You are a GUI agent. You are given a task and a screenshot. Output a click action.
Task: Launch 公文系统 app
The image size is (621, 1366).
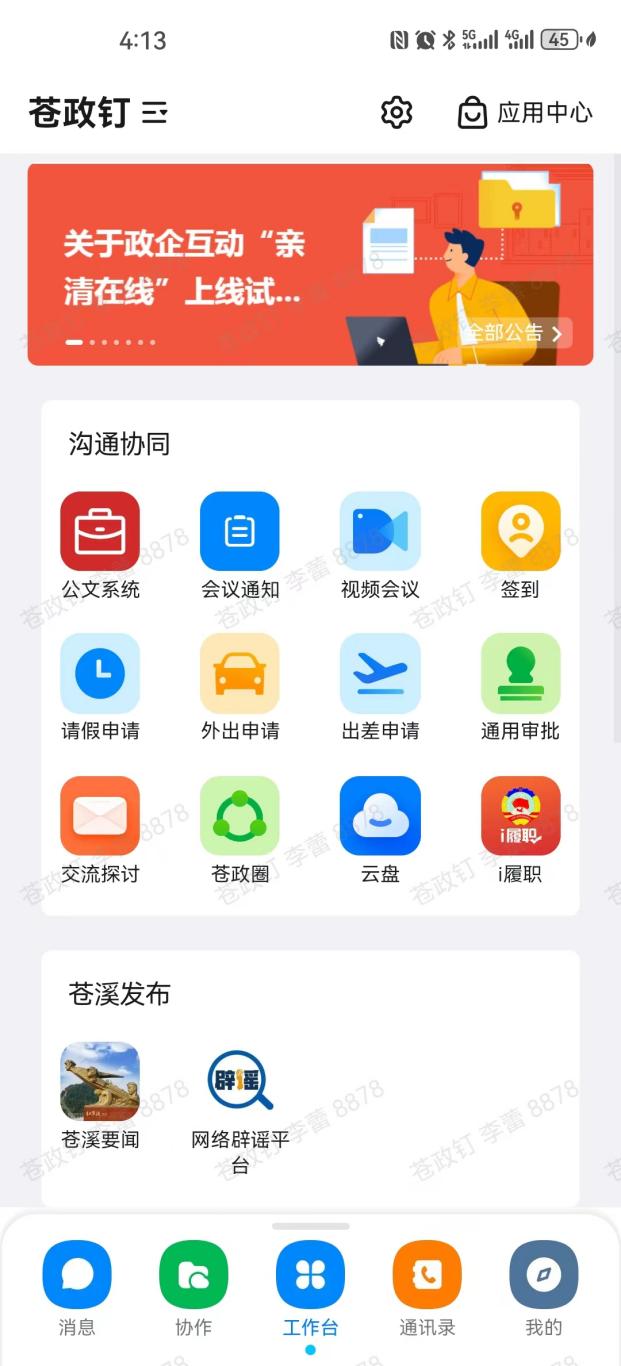100,532
